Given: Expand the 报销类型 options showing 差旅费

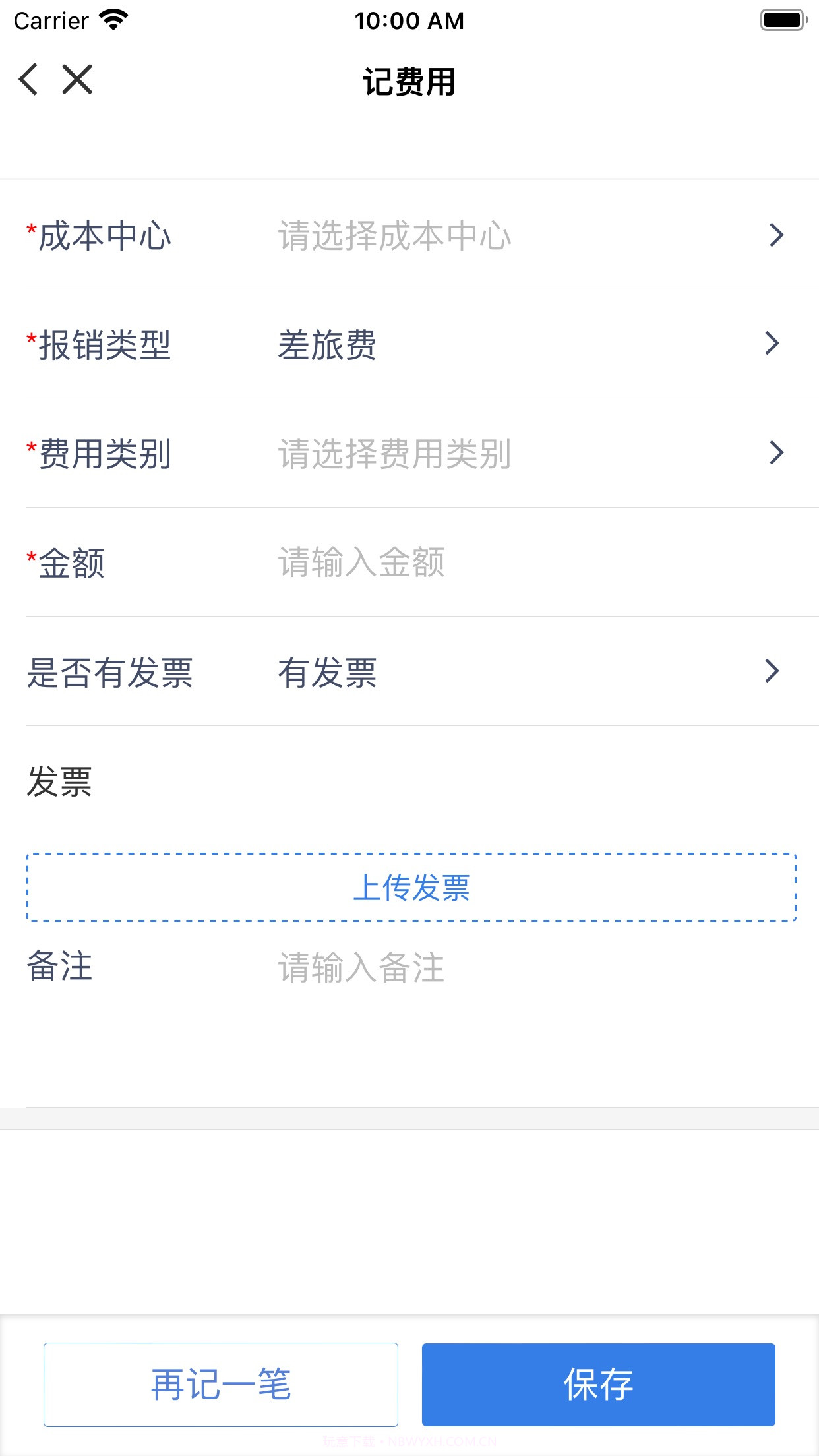Looking at the screenshot, I should tap(409, 344).
